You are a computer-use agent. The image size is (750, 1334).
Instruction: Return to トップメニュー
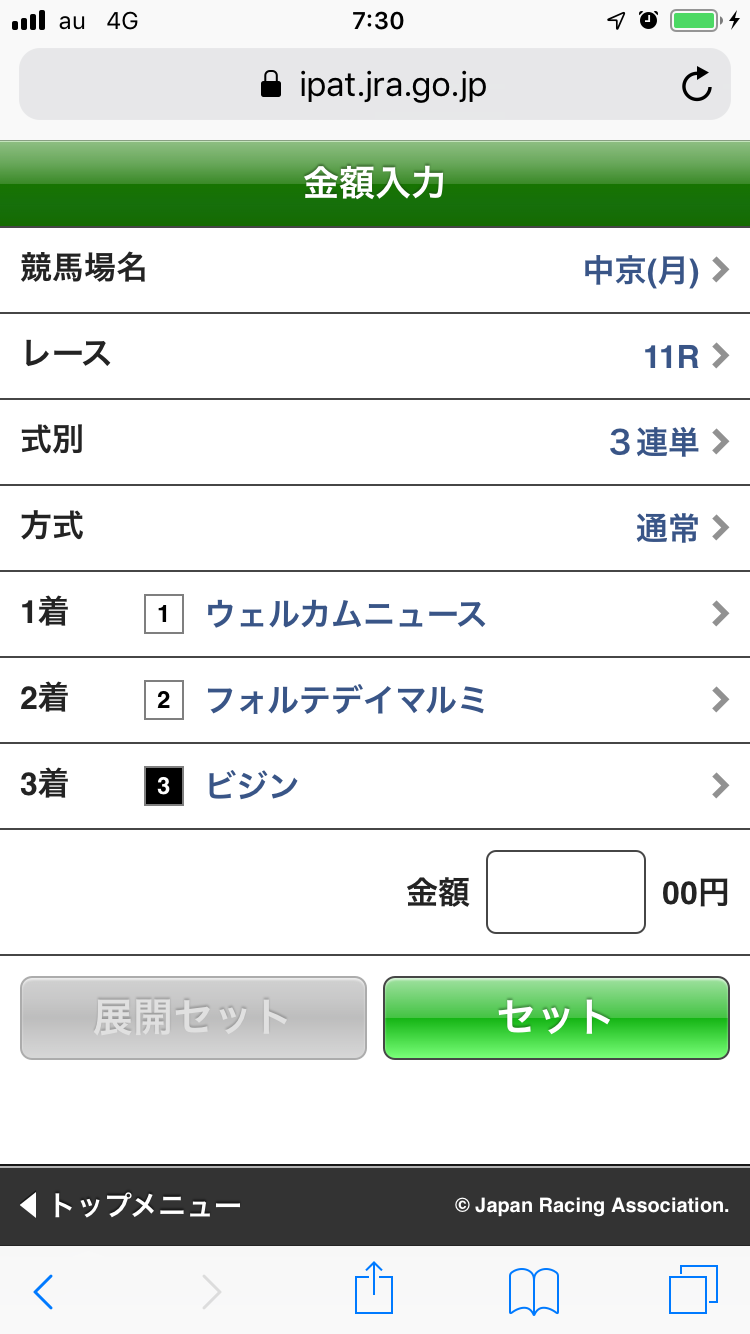pyautogui.click(x=132, y=1205)
